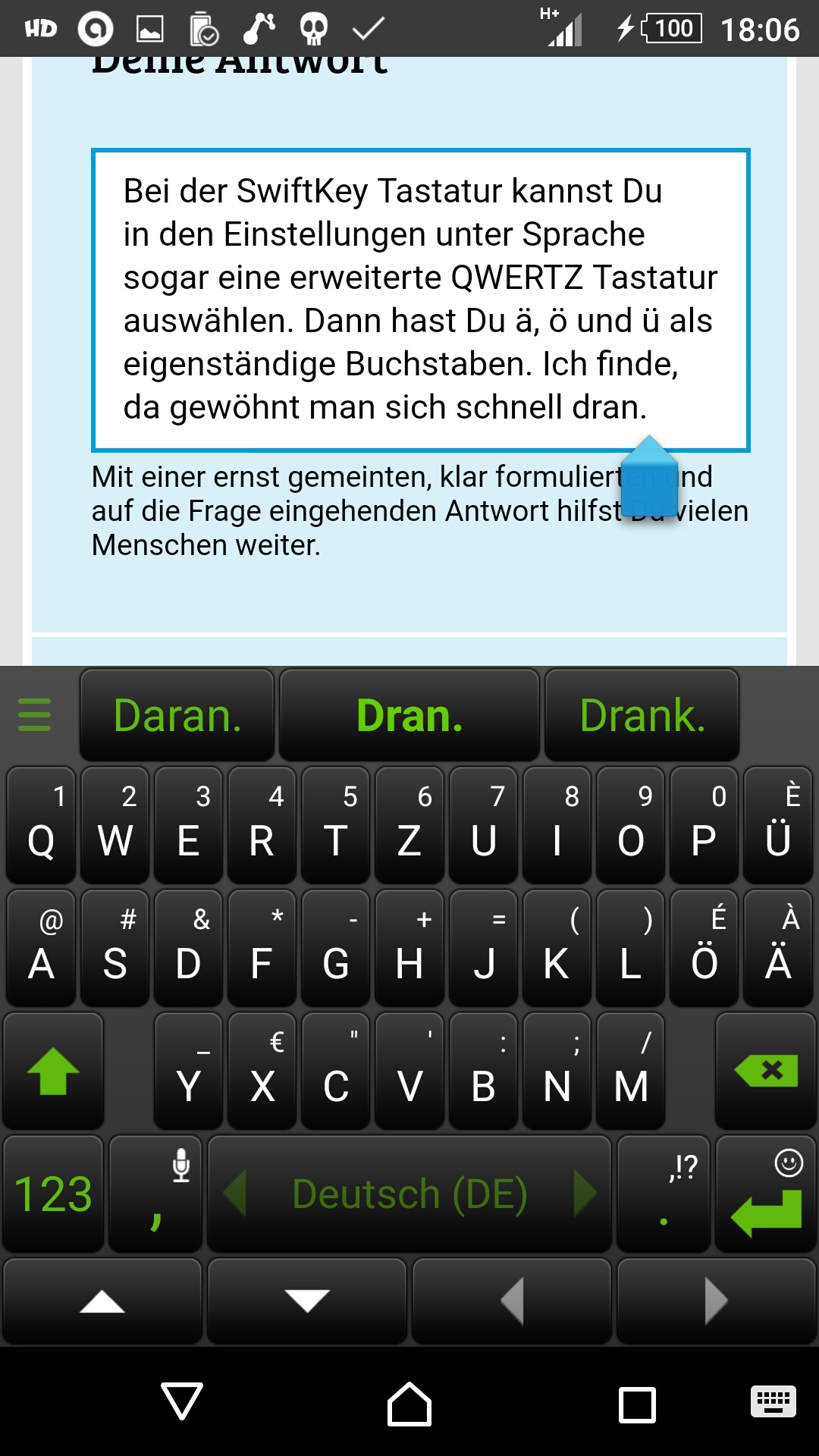Screen dimensions: 819x1456
Task: Select the suggestion Daran.
Action: point(177,714)
